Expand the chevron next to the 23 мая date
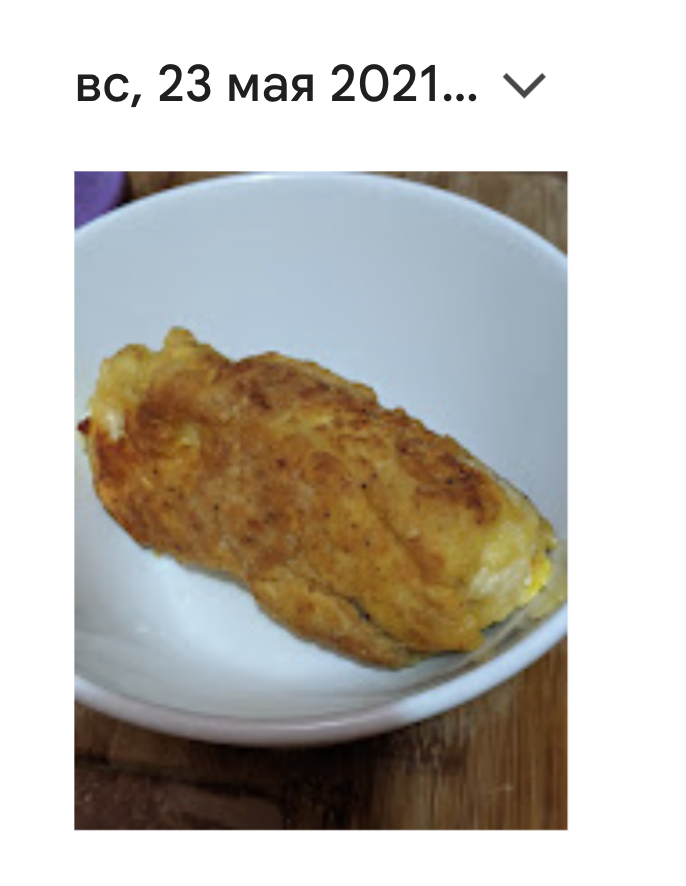 coord(524,87)
